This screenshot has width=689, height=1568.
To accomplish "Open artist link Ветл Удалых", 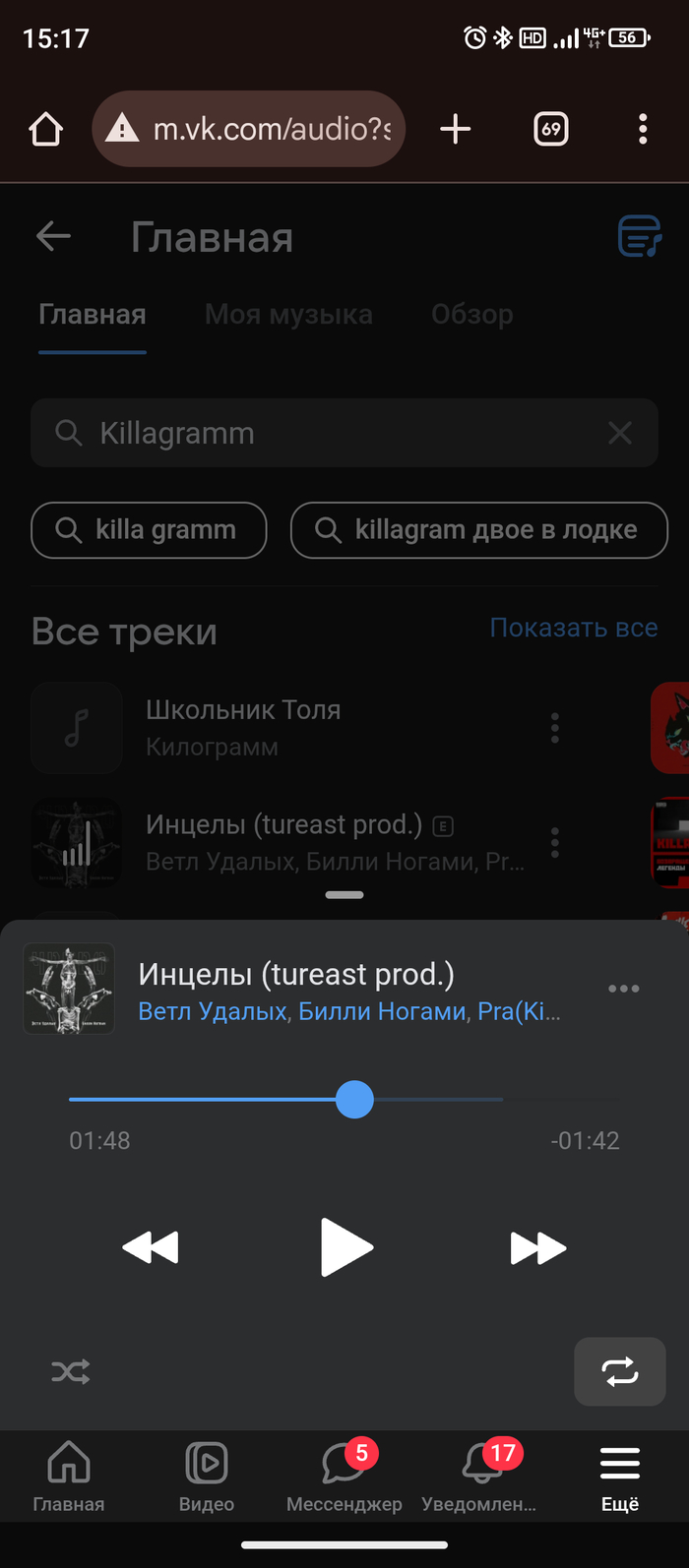I will click(213, 1011).
